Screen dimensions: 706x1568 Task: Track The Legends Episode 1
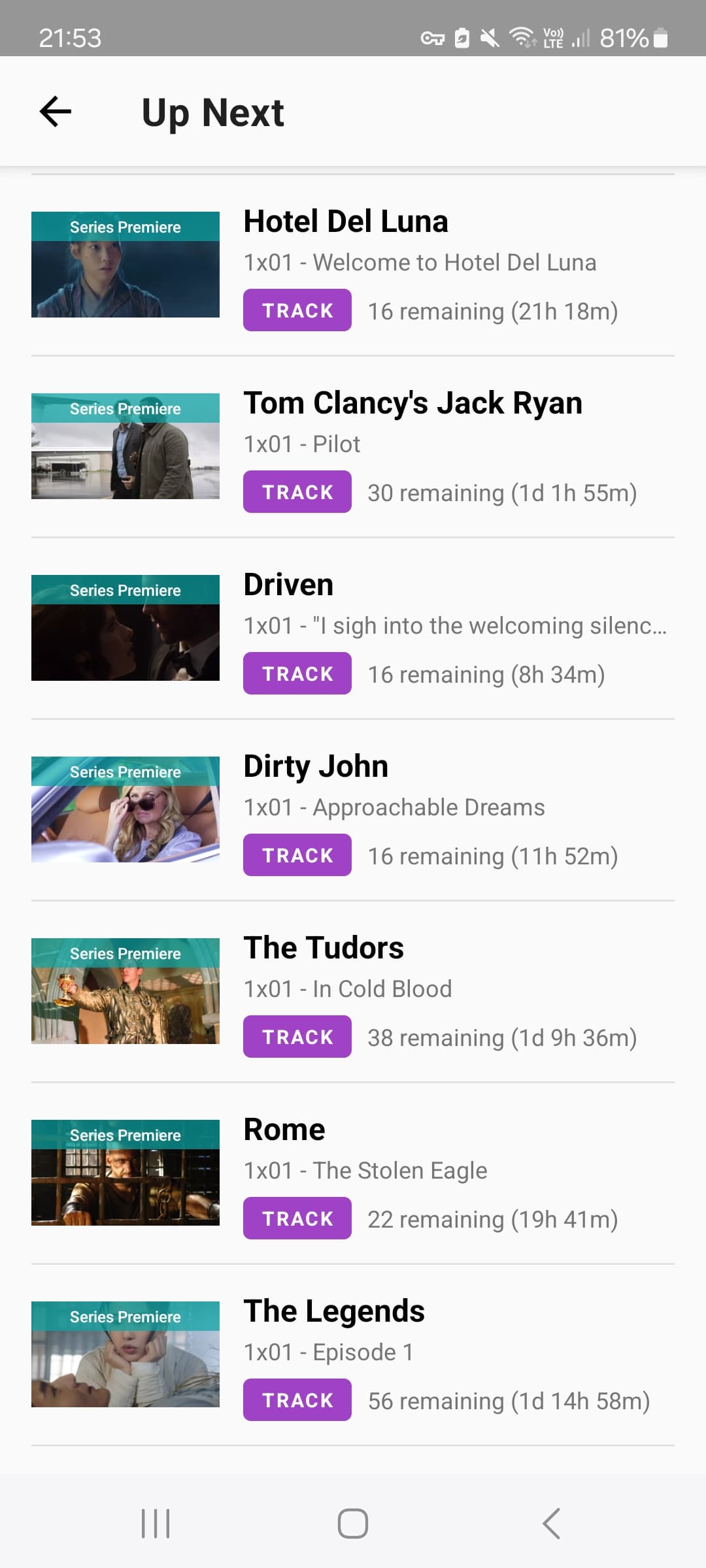coord(297,1400)
